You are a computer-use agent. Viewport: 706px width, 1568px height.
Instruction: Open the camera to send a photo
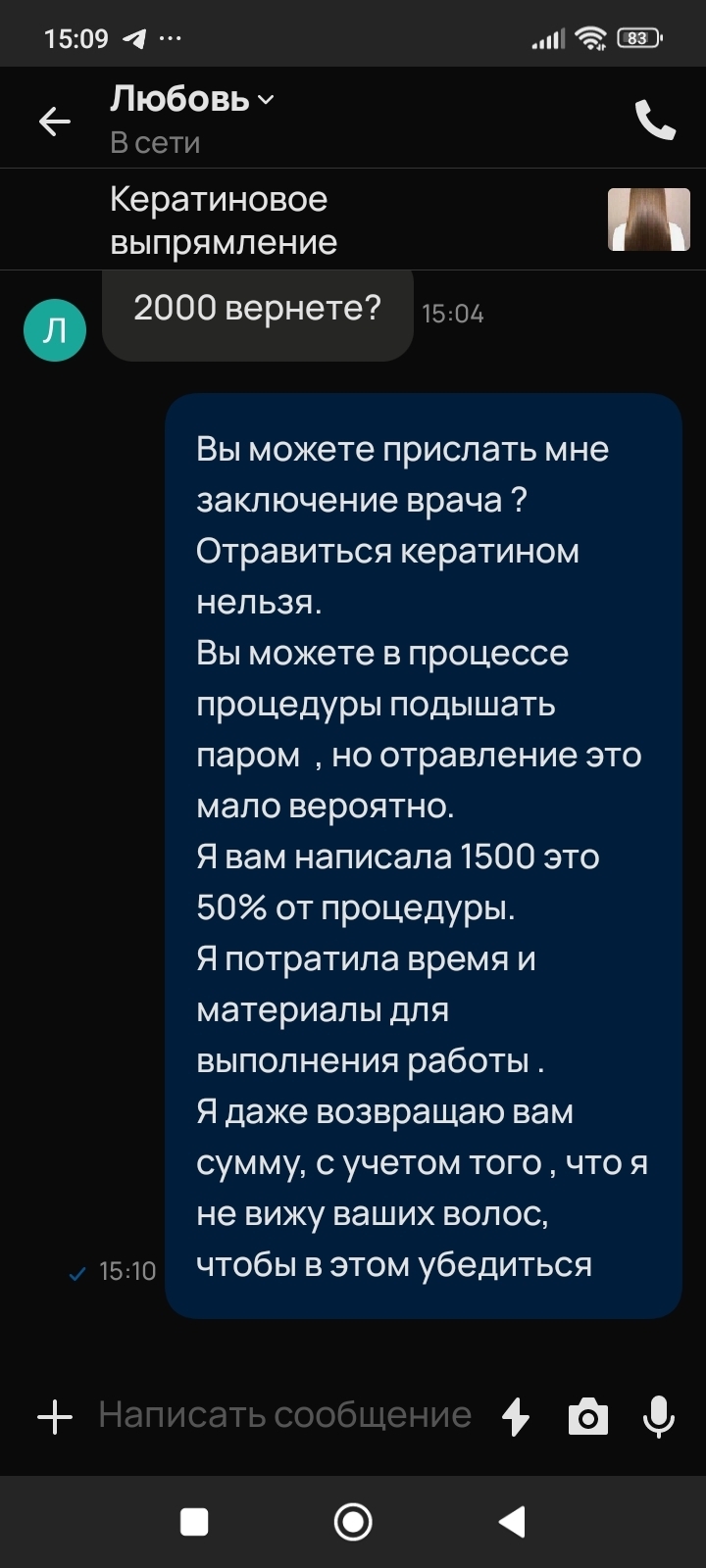pos(588,1417)
